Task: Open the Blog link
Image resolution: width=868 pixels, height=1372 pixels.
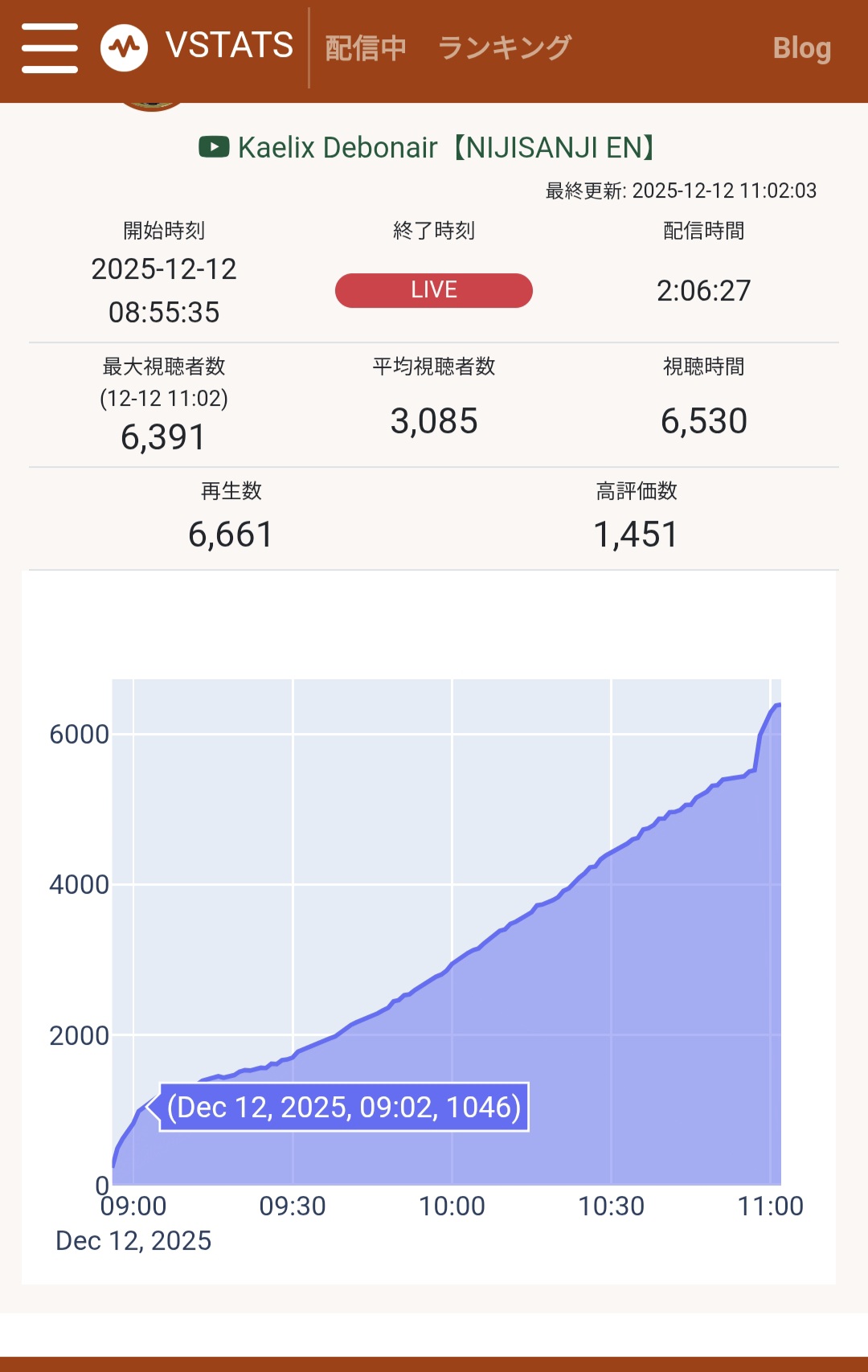Action: coord(801,48)
